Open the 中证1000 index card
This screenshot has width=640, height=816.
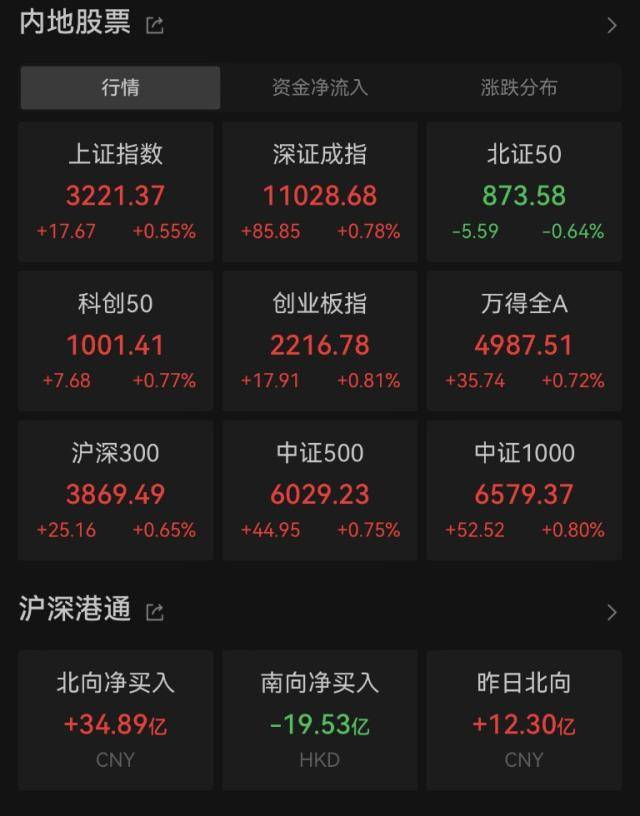click(x=524, y=490)
